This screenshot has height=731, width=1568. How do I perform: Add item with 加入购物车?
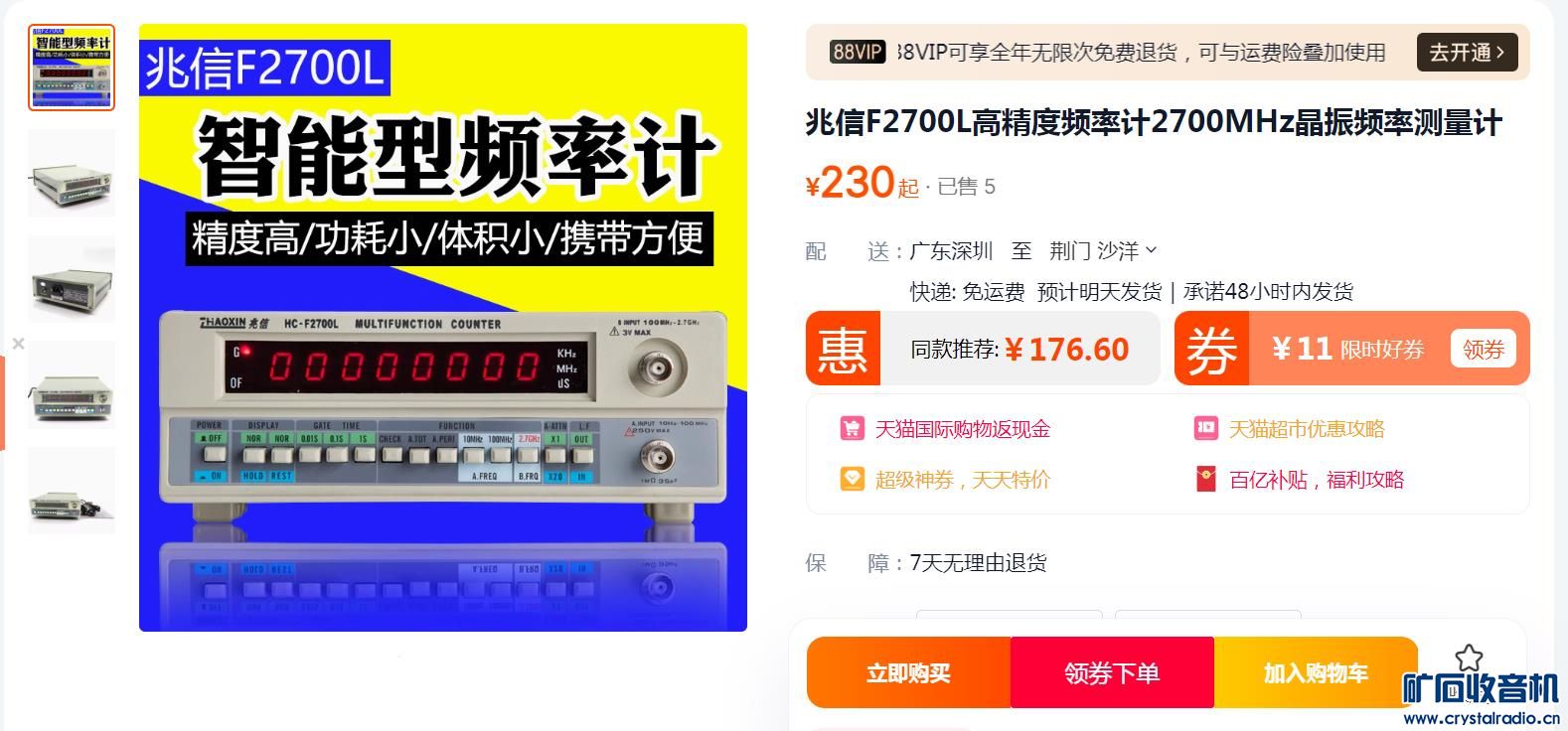point(1315,673)
